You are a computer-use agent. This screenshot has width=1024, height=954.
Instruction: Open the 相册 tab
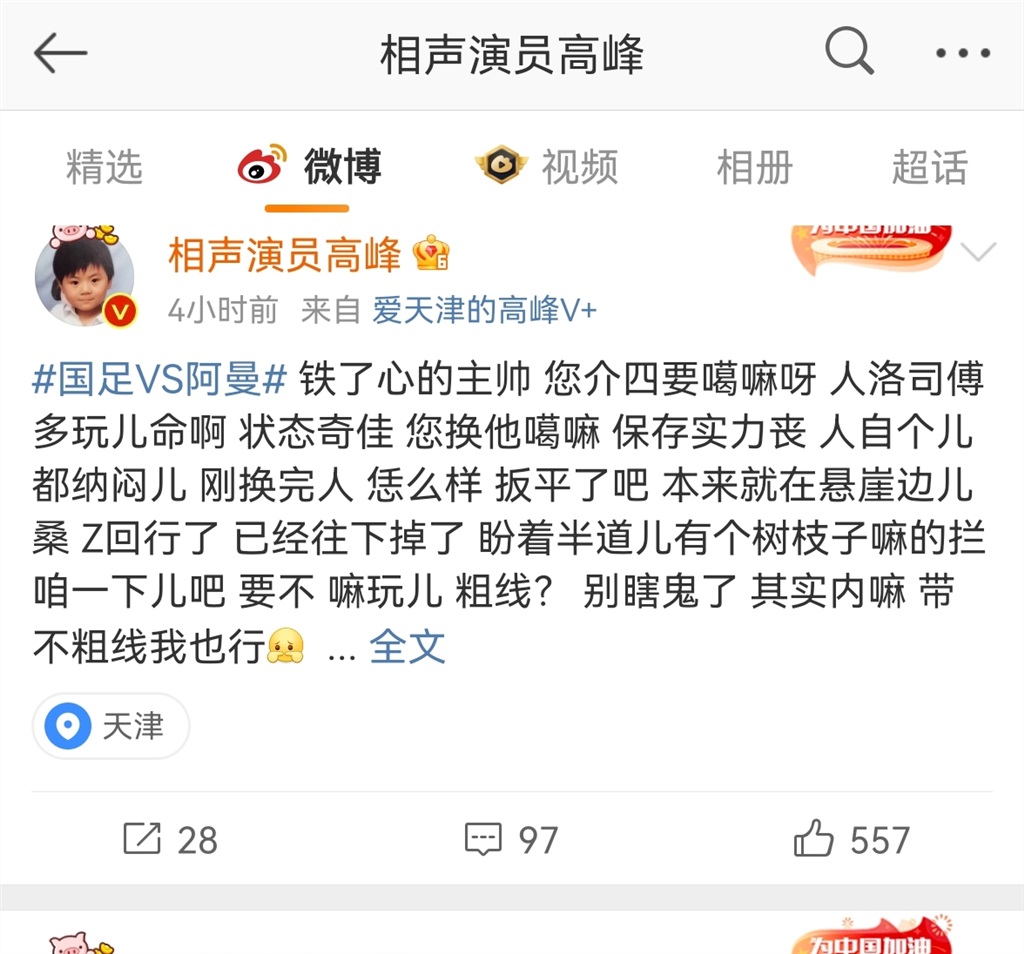(754, 167)
